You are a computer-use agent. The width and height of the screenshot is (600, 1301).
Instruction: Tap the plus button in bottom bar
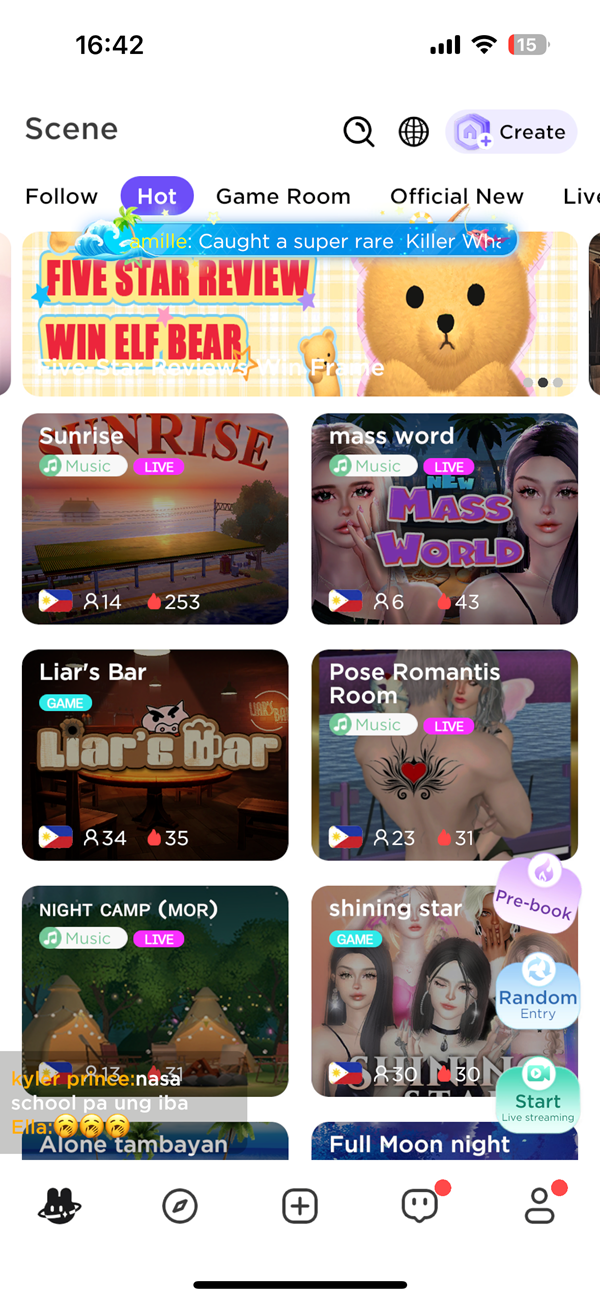point(300,1206)
